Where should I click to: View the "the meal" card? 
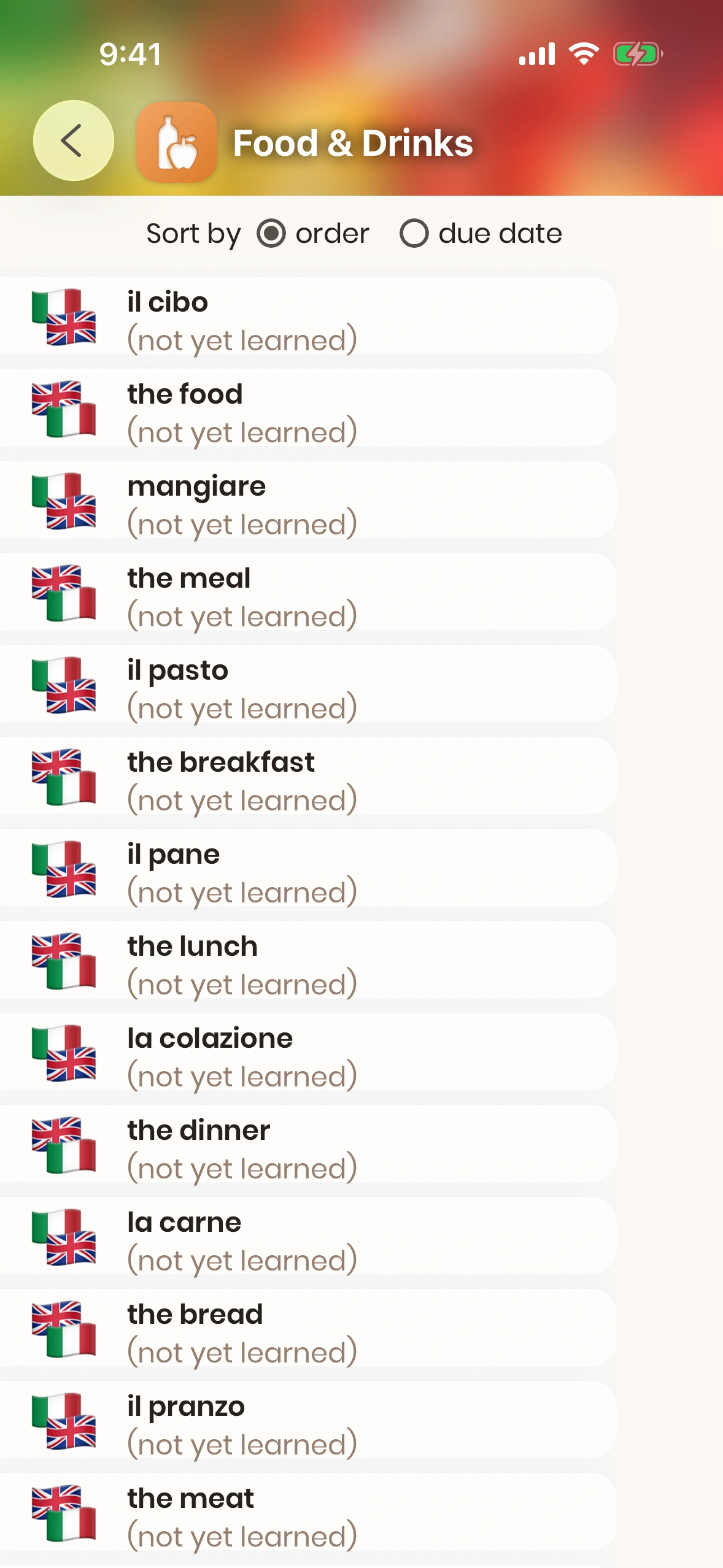coord(307,593)
